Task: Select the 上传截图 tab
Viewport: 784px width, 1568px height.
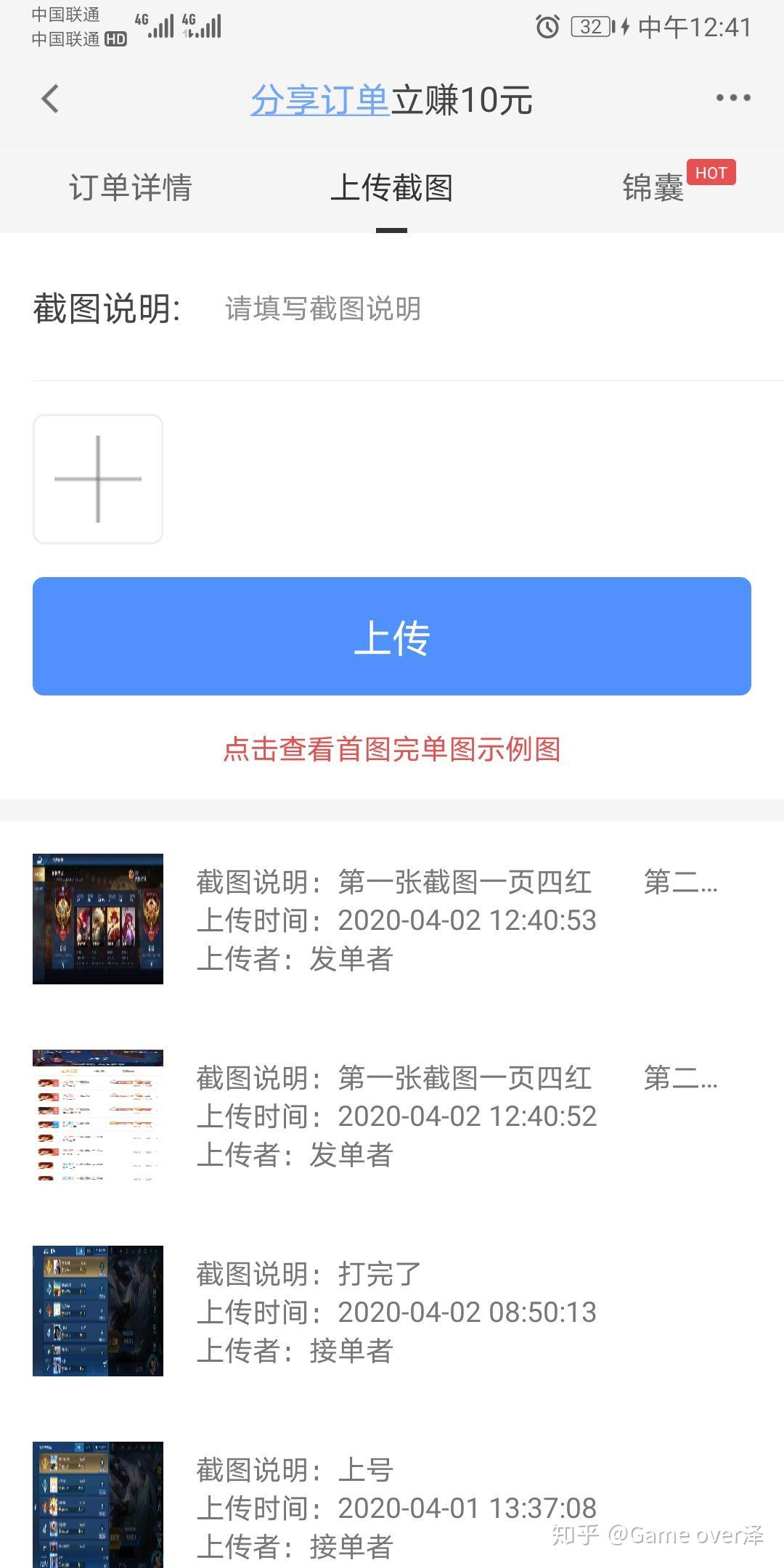Action: coord(391,188)
